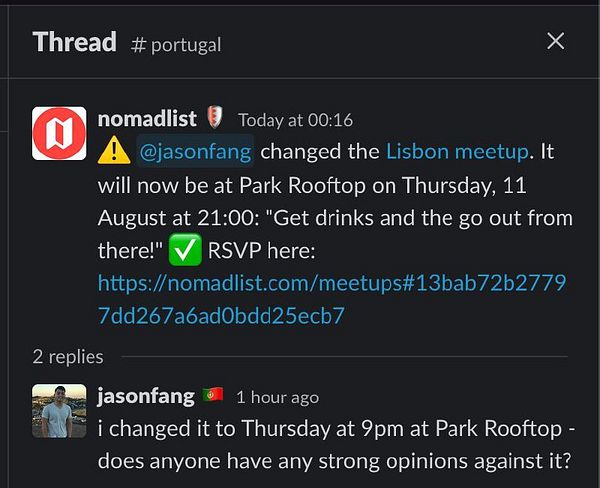Open the Lisbon meetup link
This screenshot has width=600, height=488.
456,151
